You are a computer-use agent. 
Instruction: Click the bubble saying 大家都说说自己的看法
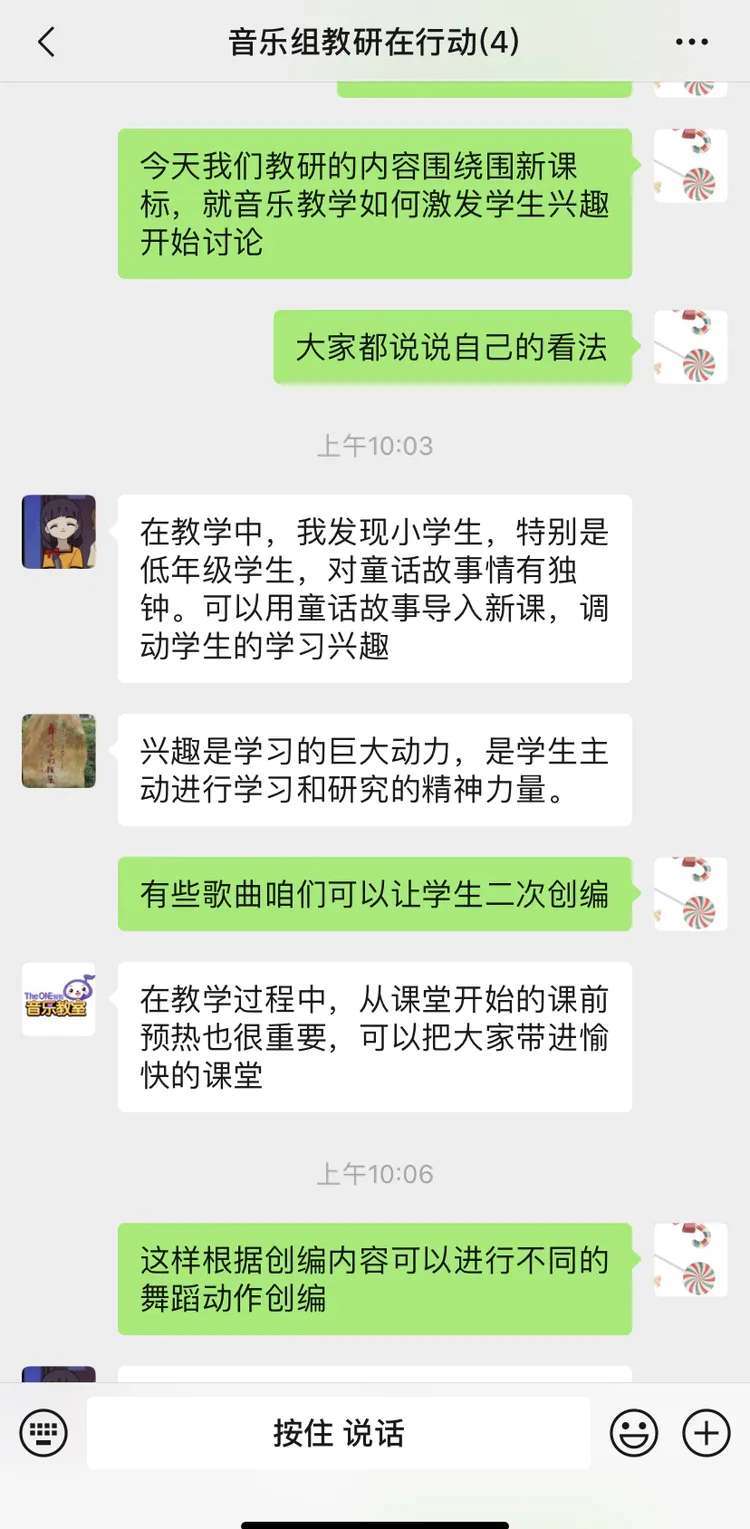(453, 347)
